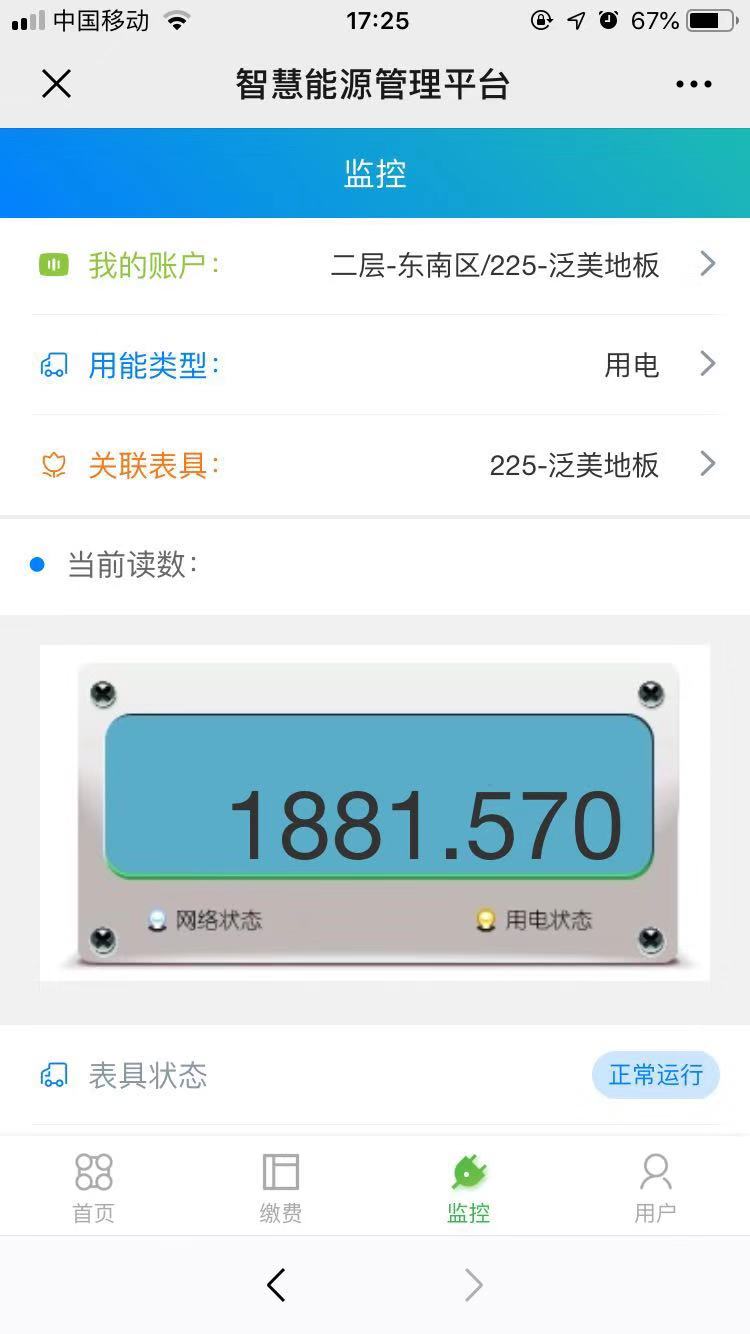This screenshot has width=750, height=1334.
Task: Tap the back navigation arrow
Action: click(276, 1285)
